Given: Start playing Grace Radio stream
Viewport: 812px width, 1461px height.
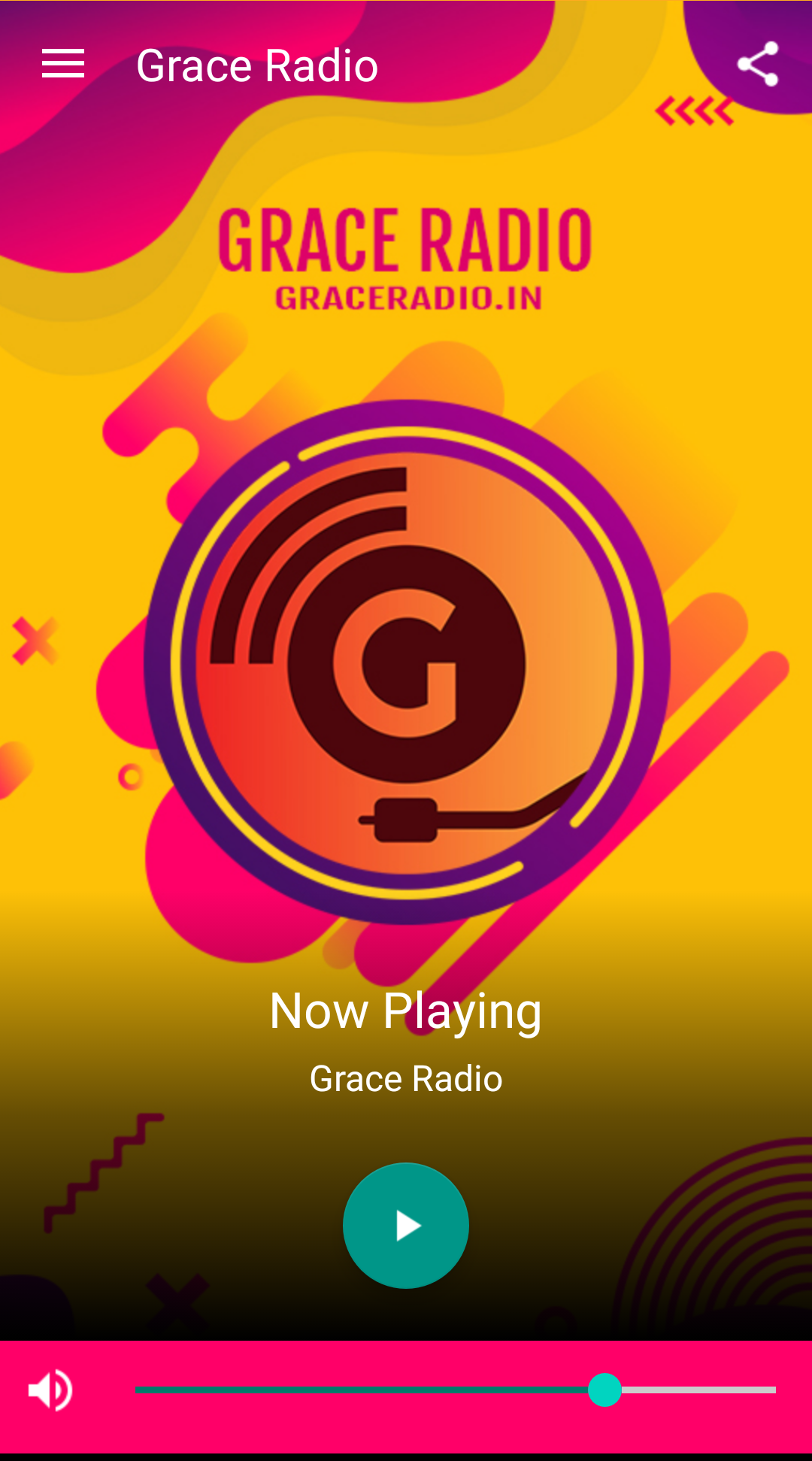Looking at the screenshot, I should pos(406,1225).
